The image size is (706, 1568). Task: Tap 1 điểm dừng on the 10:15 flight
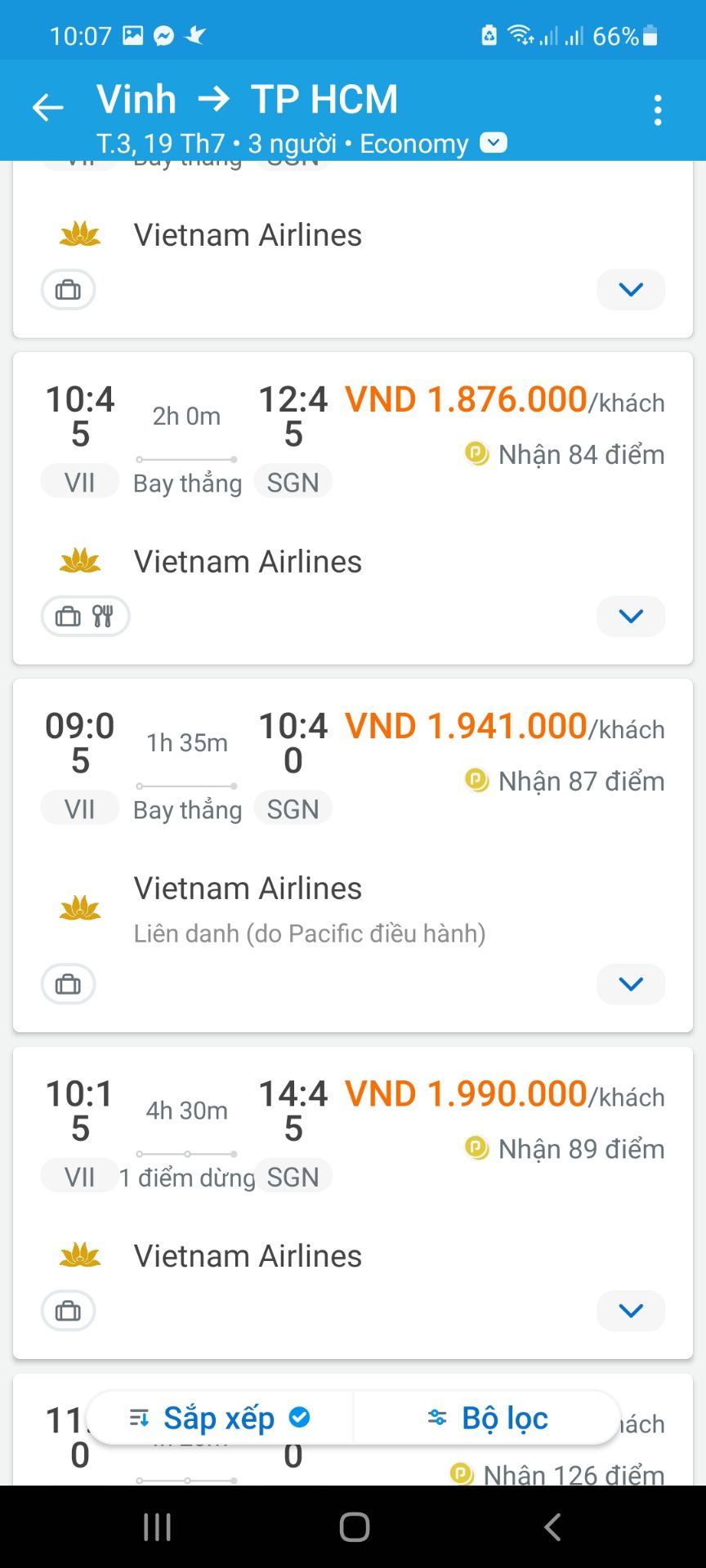coord(186,1176)
